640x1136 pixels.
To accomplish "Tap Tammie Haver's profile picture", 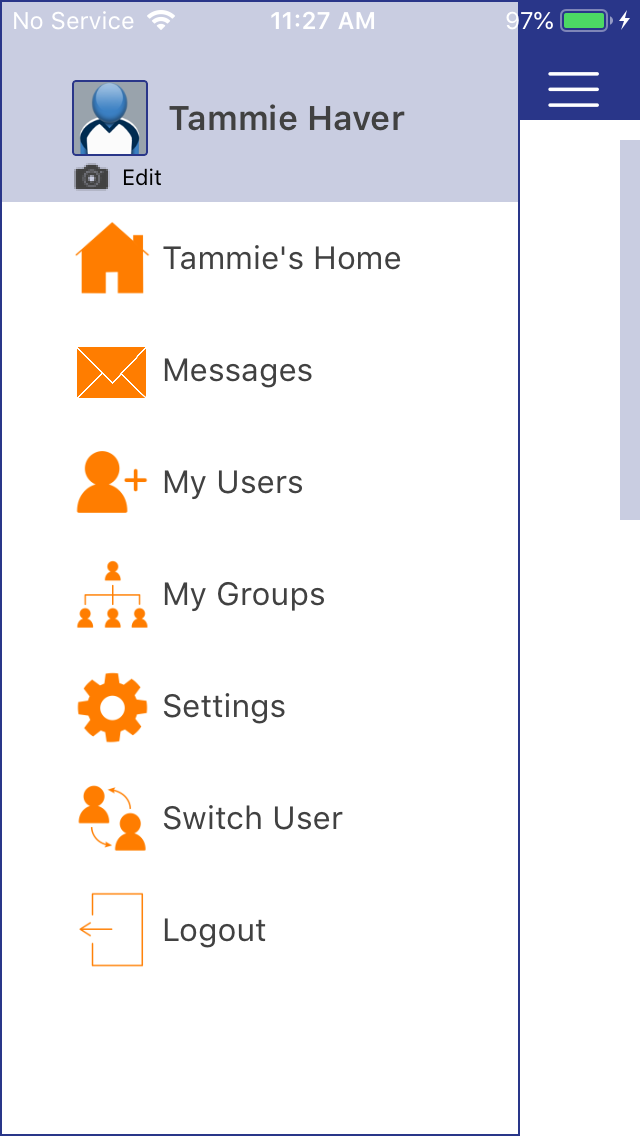I will 110,117.
